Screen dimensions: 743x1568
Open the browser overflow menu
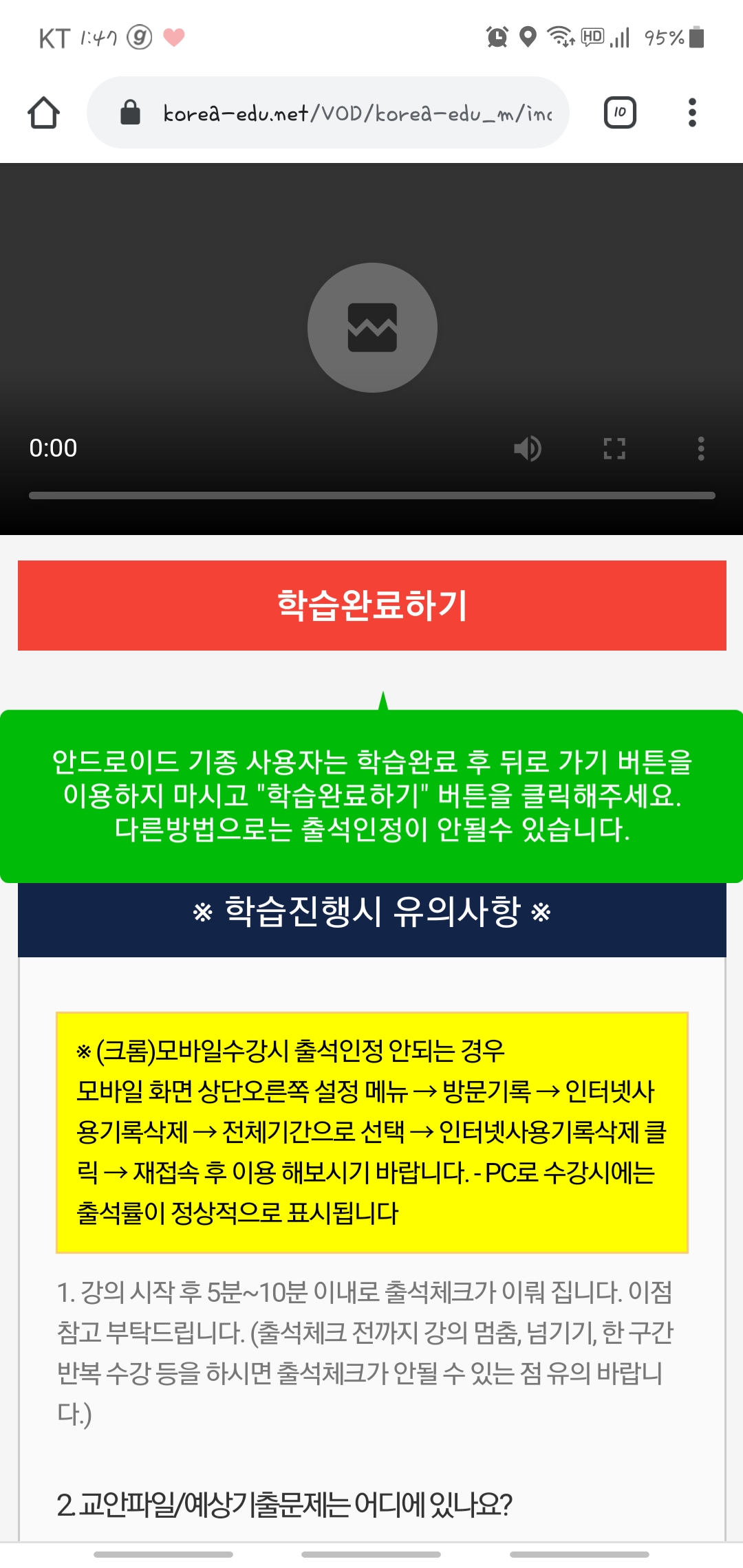pos(692,113)
